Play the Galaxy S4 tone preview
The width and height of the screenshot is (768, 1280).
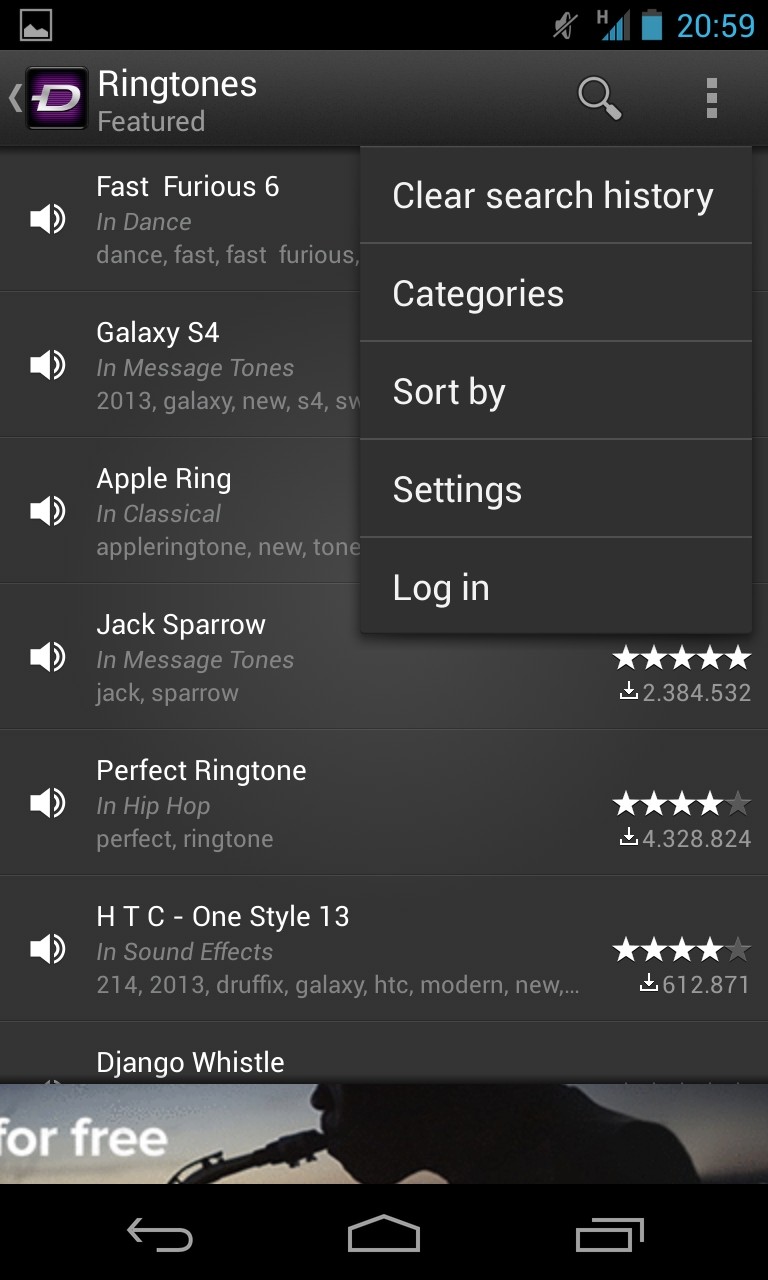47,365
